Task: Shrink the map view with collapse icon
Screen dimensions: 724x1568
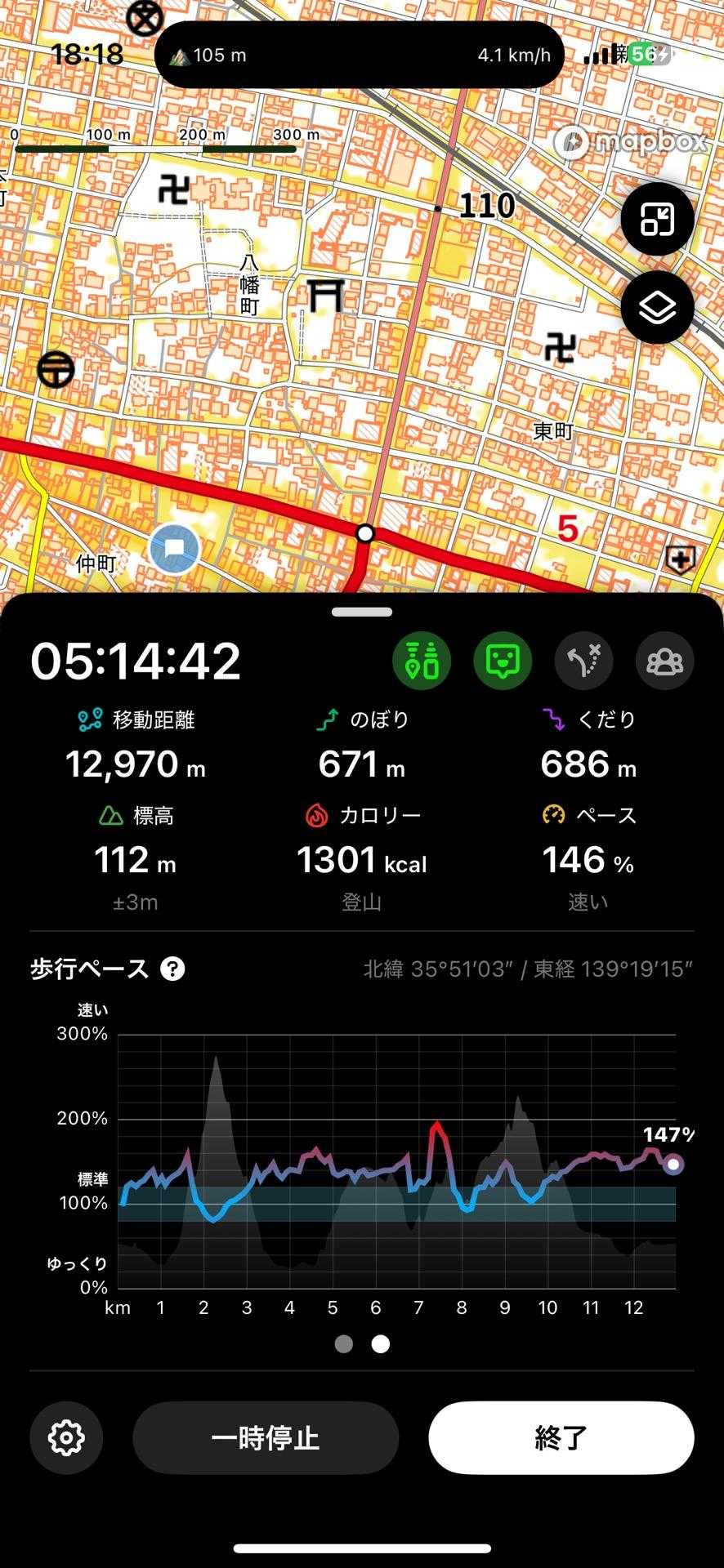Action: [x=657, y=219]
